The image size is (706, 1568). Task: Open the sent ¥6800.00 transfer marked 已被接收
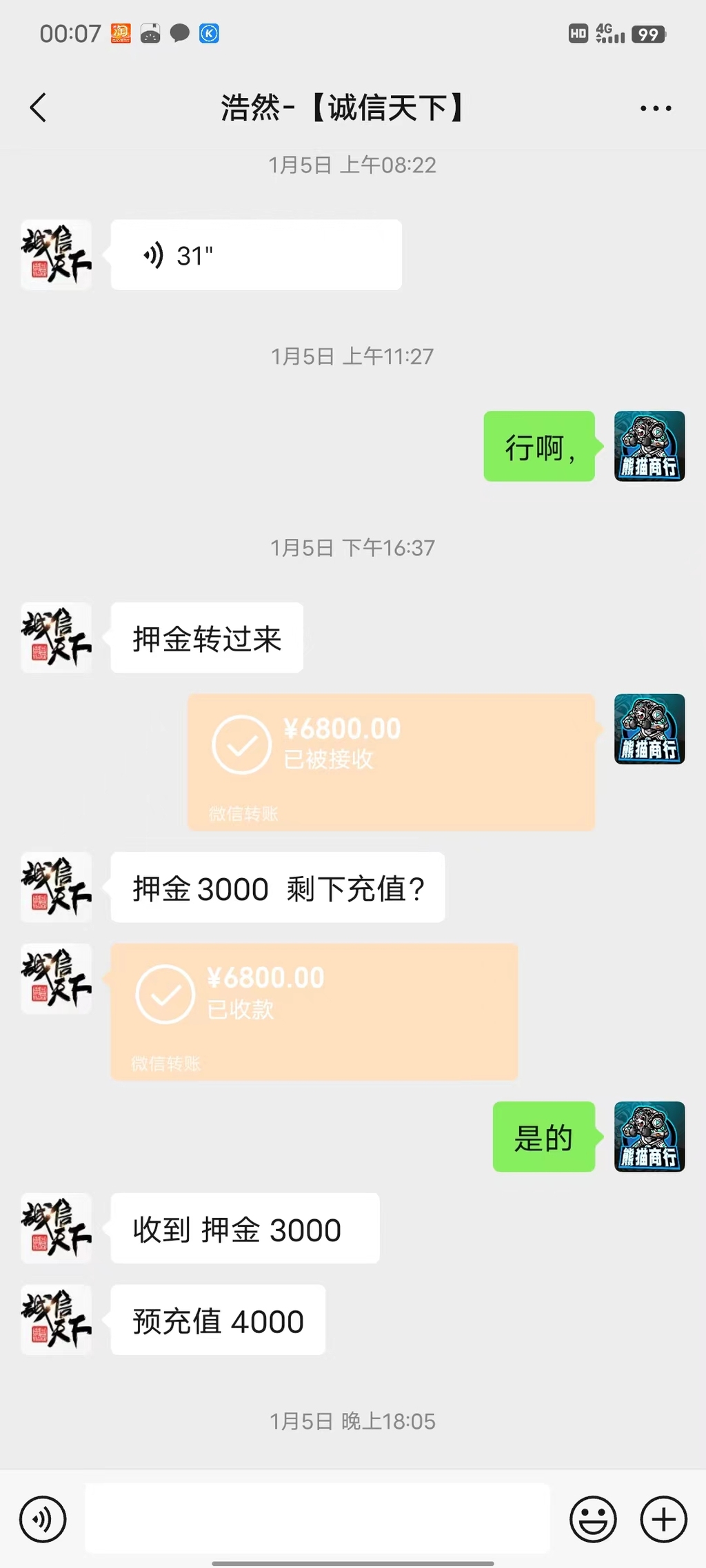[391, 762]
